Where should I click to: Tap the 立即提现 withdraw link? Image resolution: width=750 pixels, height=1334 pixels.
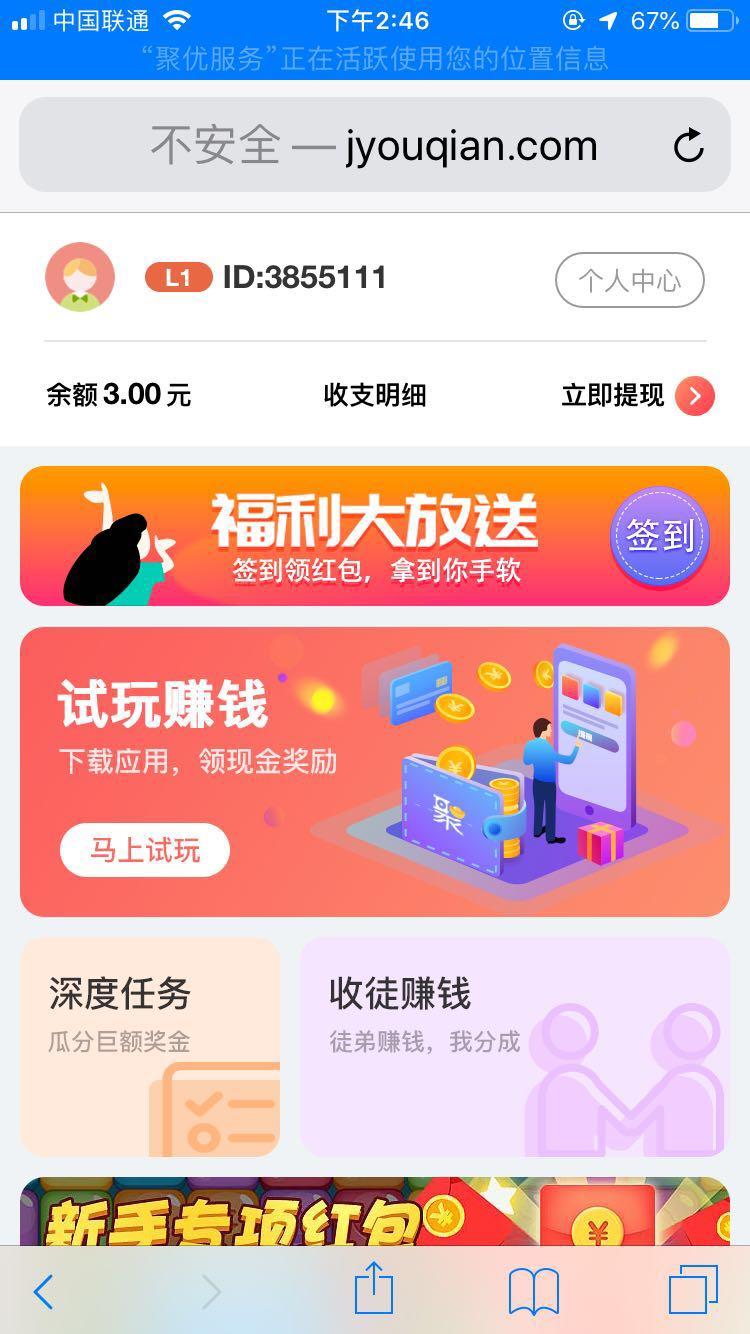(615, 395)
